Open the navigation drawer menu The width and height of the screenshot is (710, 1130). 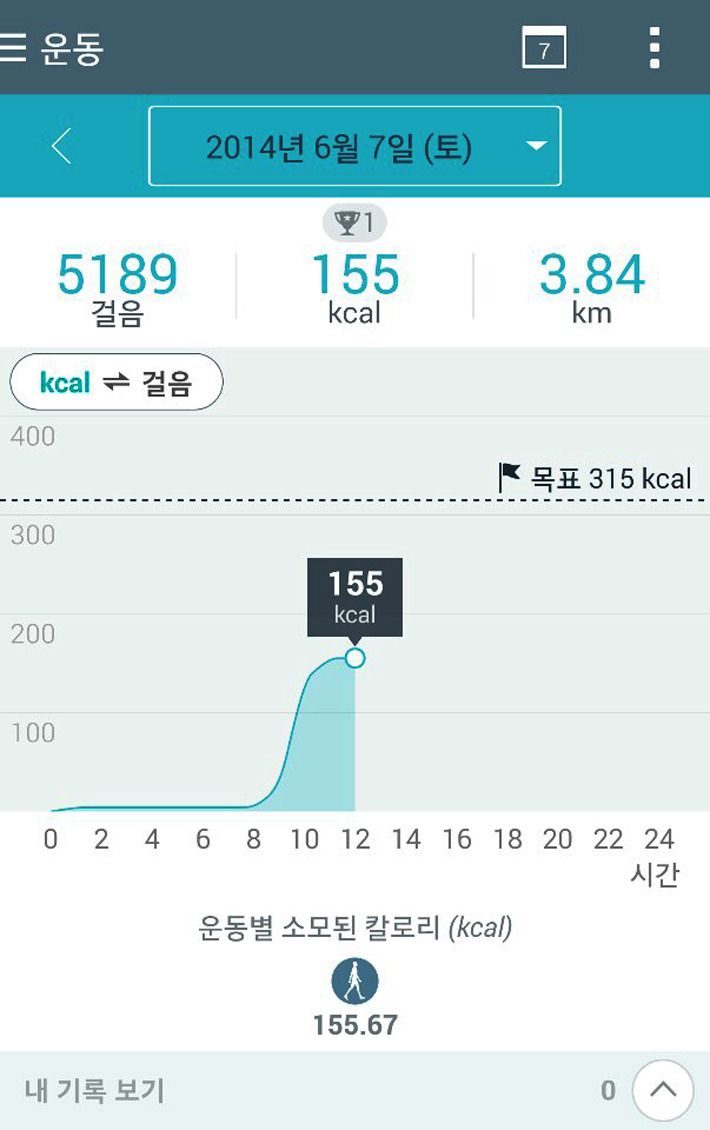(x=12, y=48)
